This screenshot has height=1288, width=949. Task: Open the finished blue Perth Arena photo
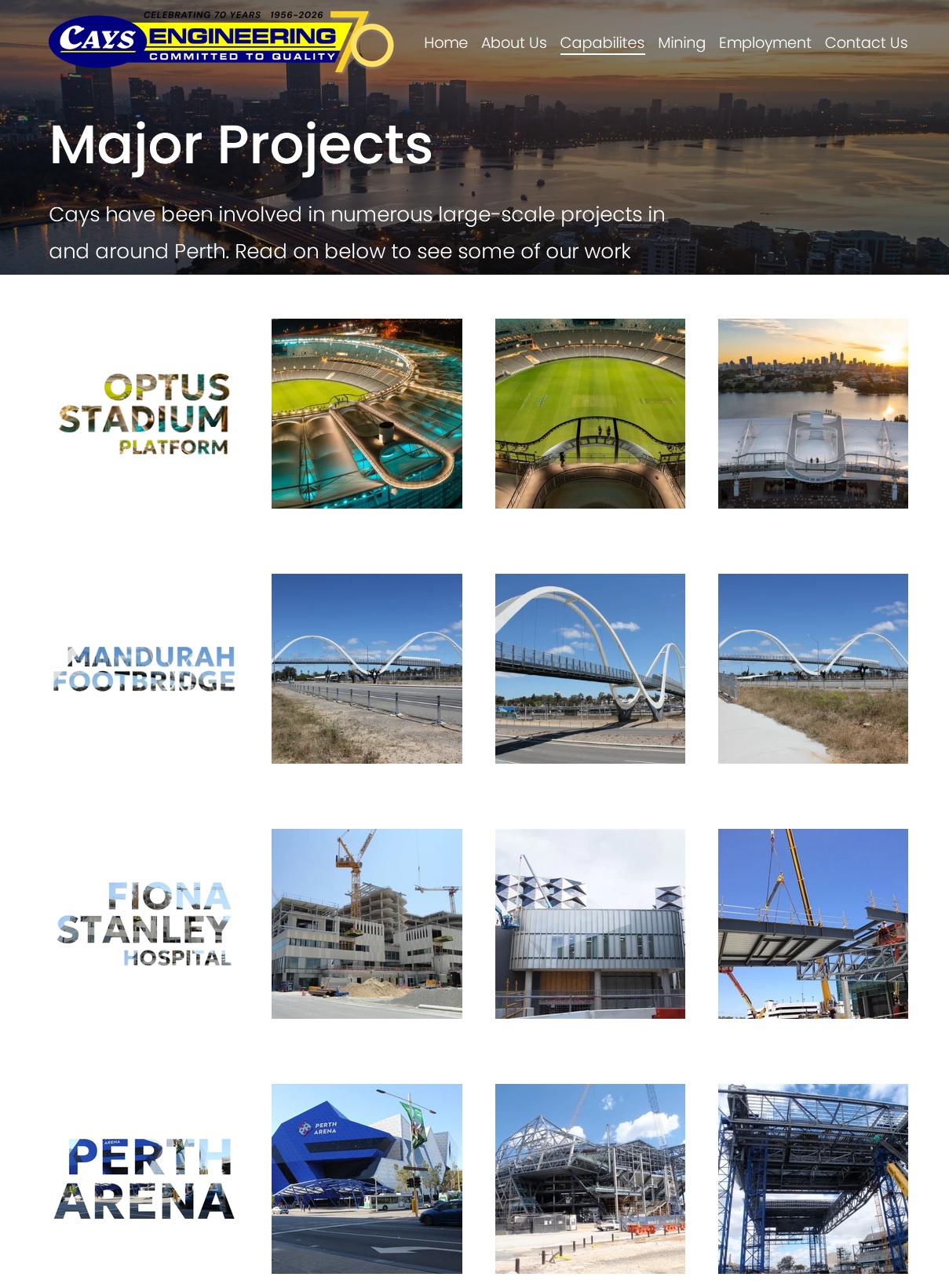[x=367, y=1179]
